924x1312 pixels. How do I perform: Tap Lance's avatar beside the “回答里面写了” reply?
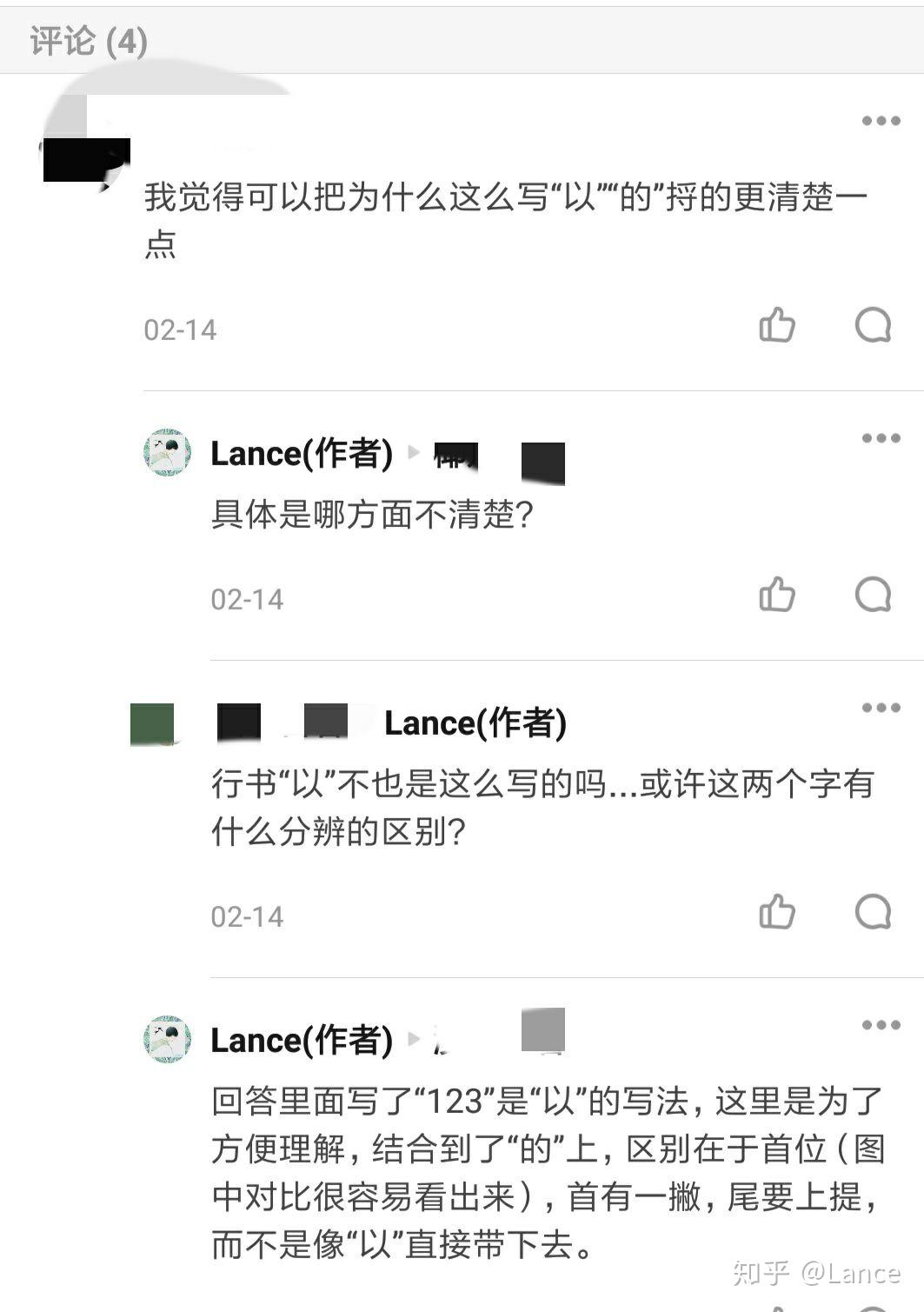pos(167,1039)
